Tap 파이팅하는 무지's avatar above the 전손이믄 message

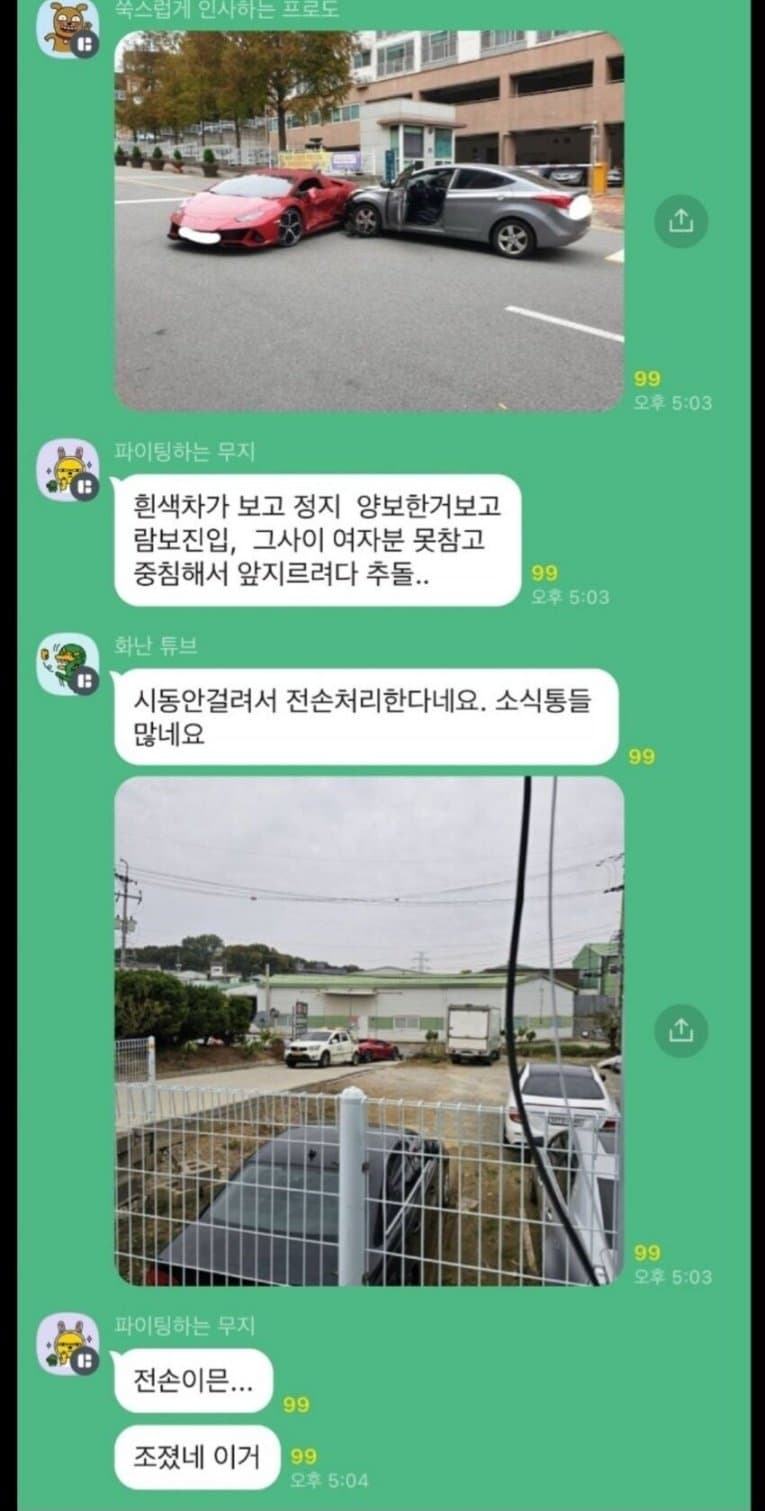coord(67,1344)
